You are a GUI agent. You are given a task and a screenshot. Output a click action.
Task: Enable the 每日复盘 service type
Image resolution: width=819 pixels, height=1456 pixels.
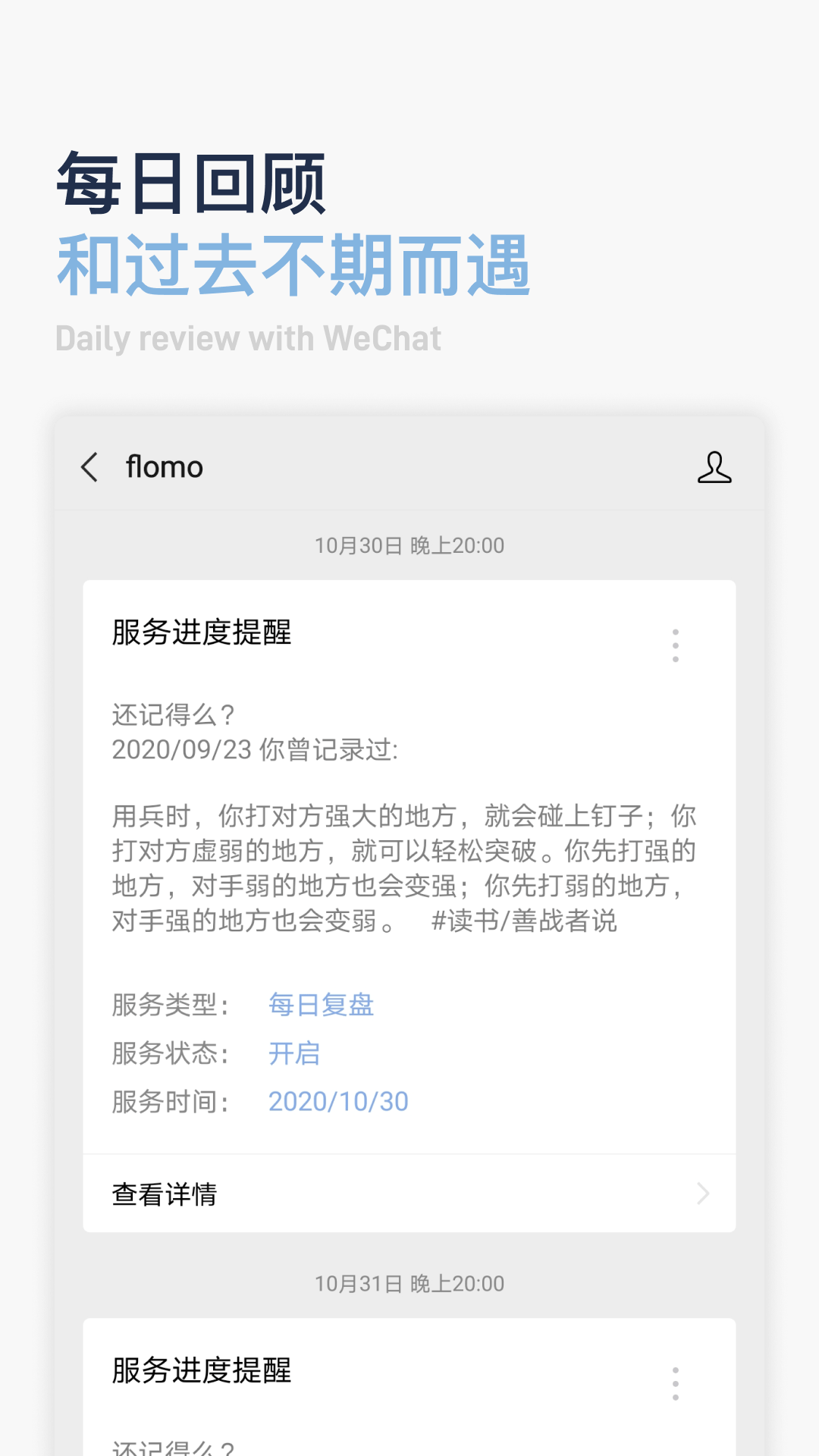point(320,1005)
